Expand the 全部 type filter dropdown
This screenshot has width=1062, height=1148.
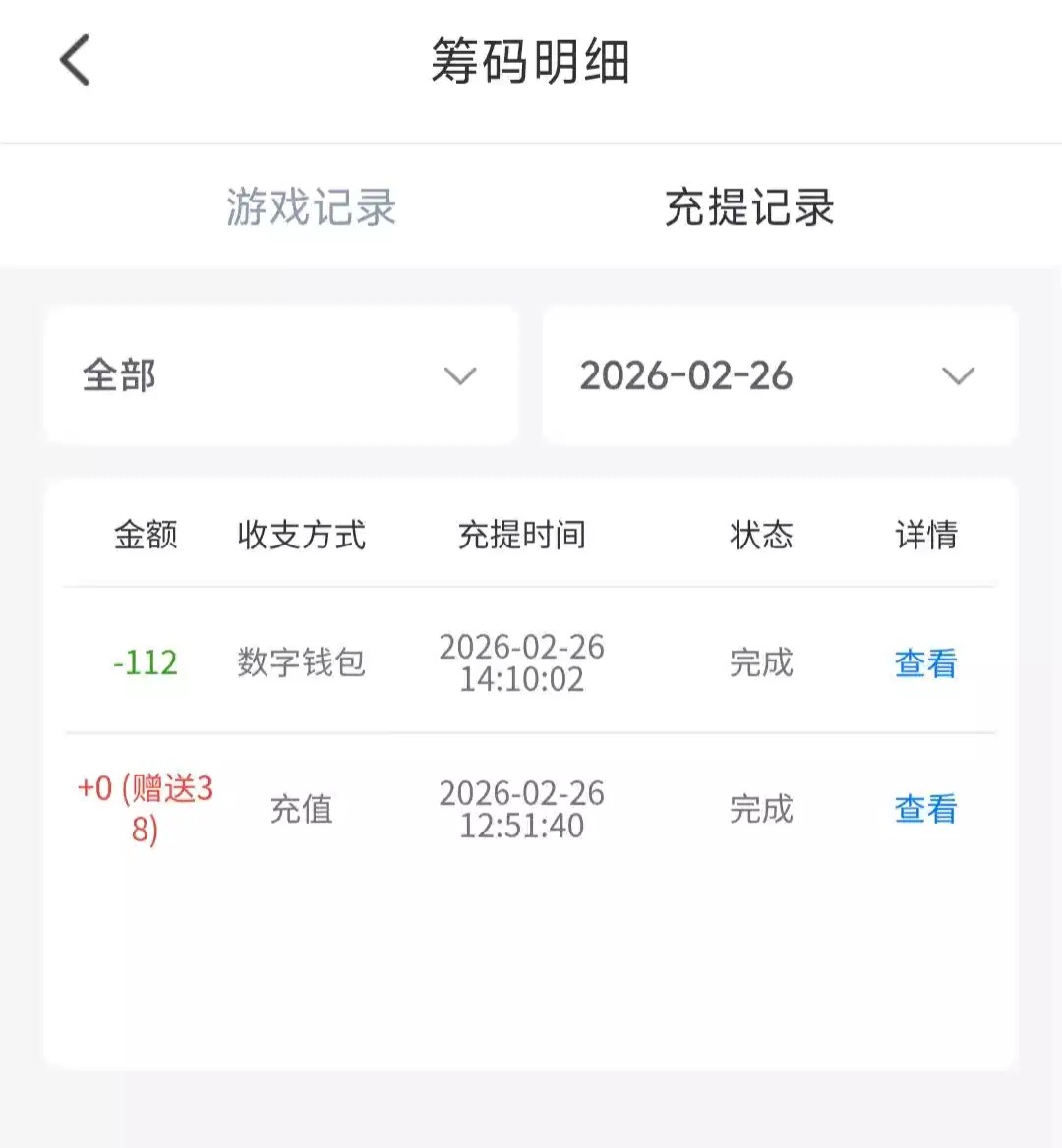pyautogui.click(x=281, y=375)
